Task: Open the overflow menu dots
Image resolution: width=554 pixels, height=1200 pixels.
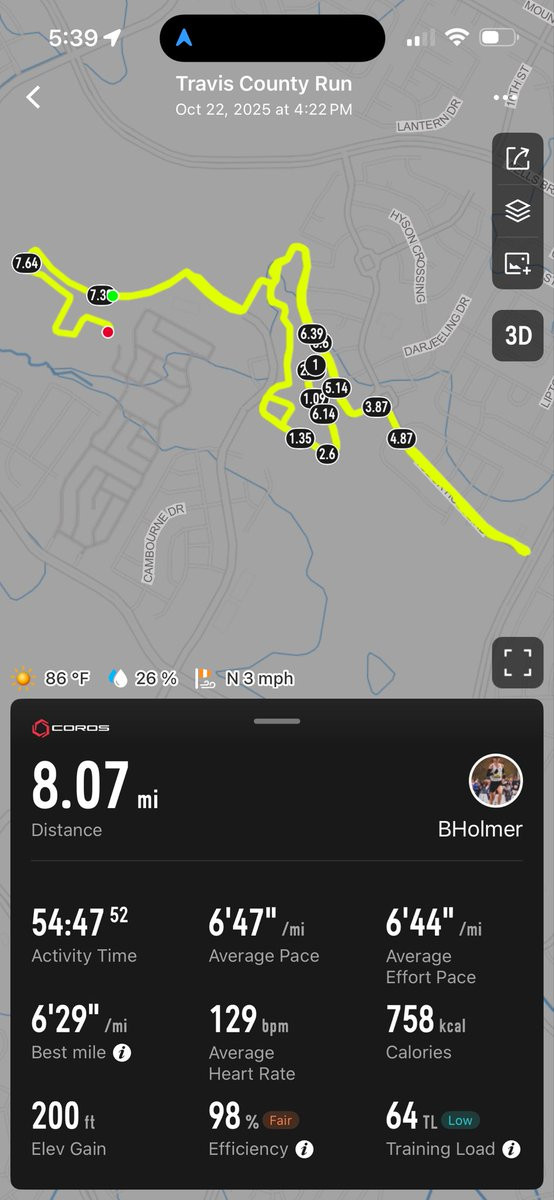Action: coord(502,98)
